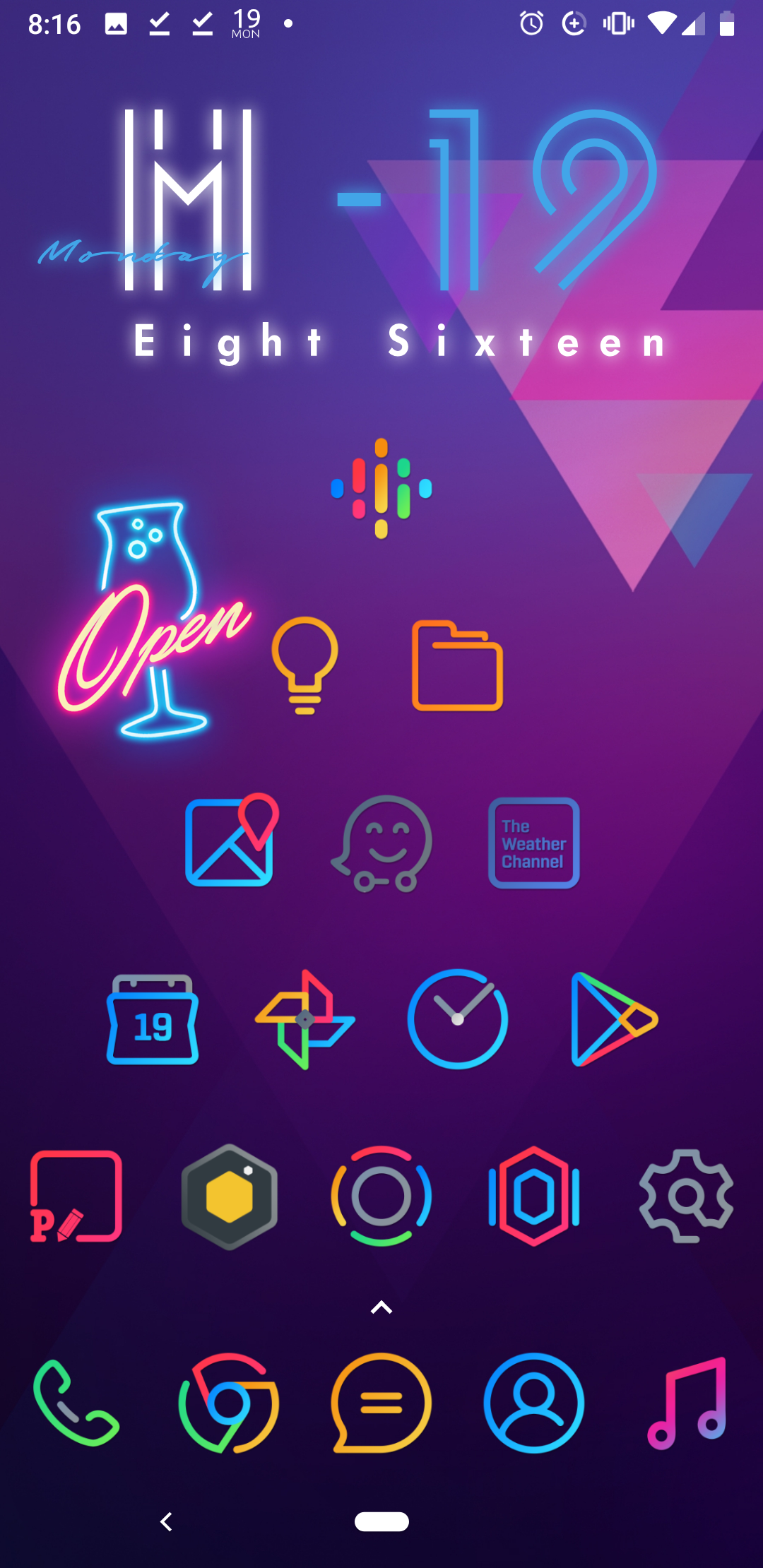Open Google Podcasts

[x=381, y=487]
